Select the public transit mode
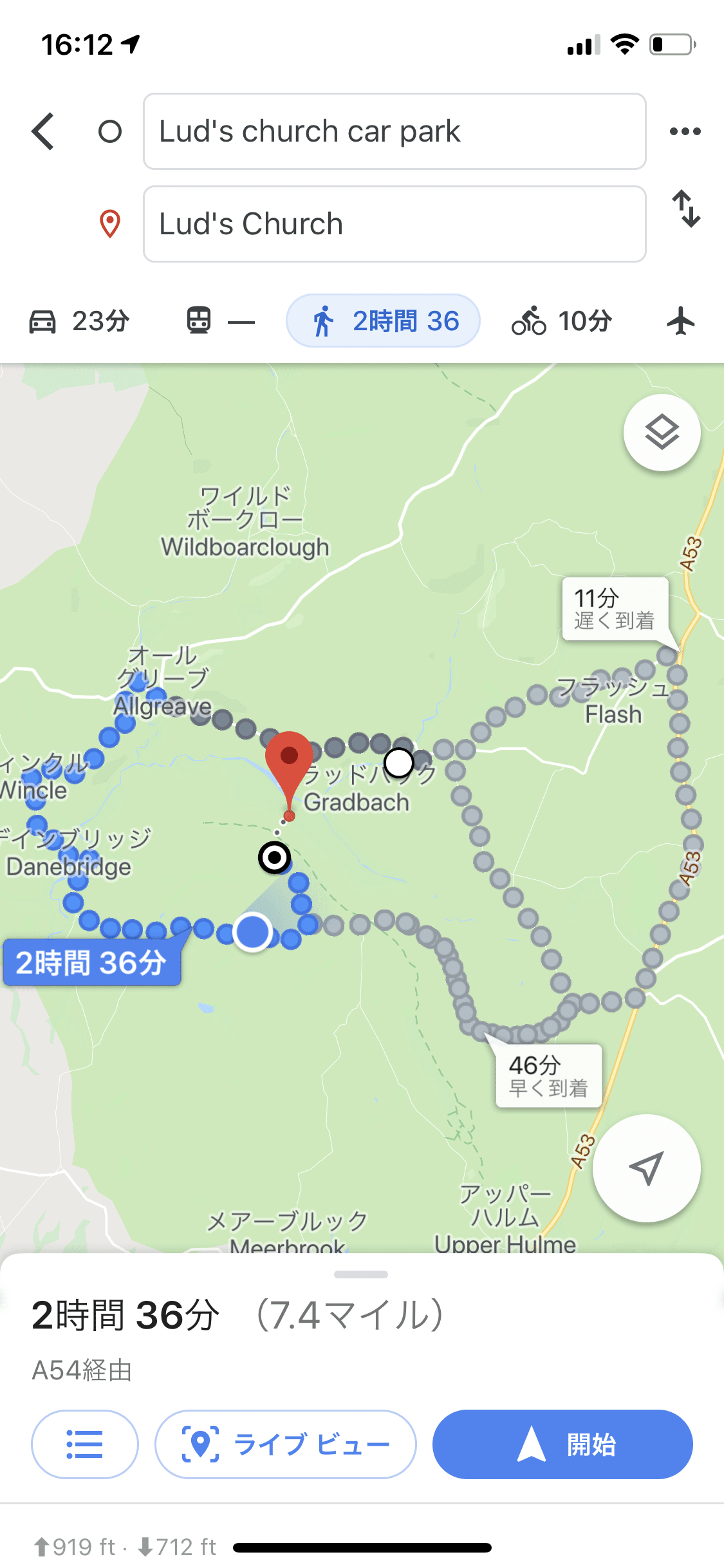The height and width of the screenshot is (1568, 724). pyautogui.click(x=220, y=321)
